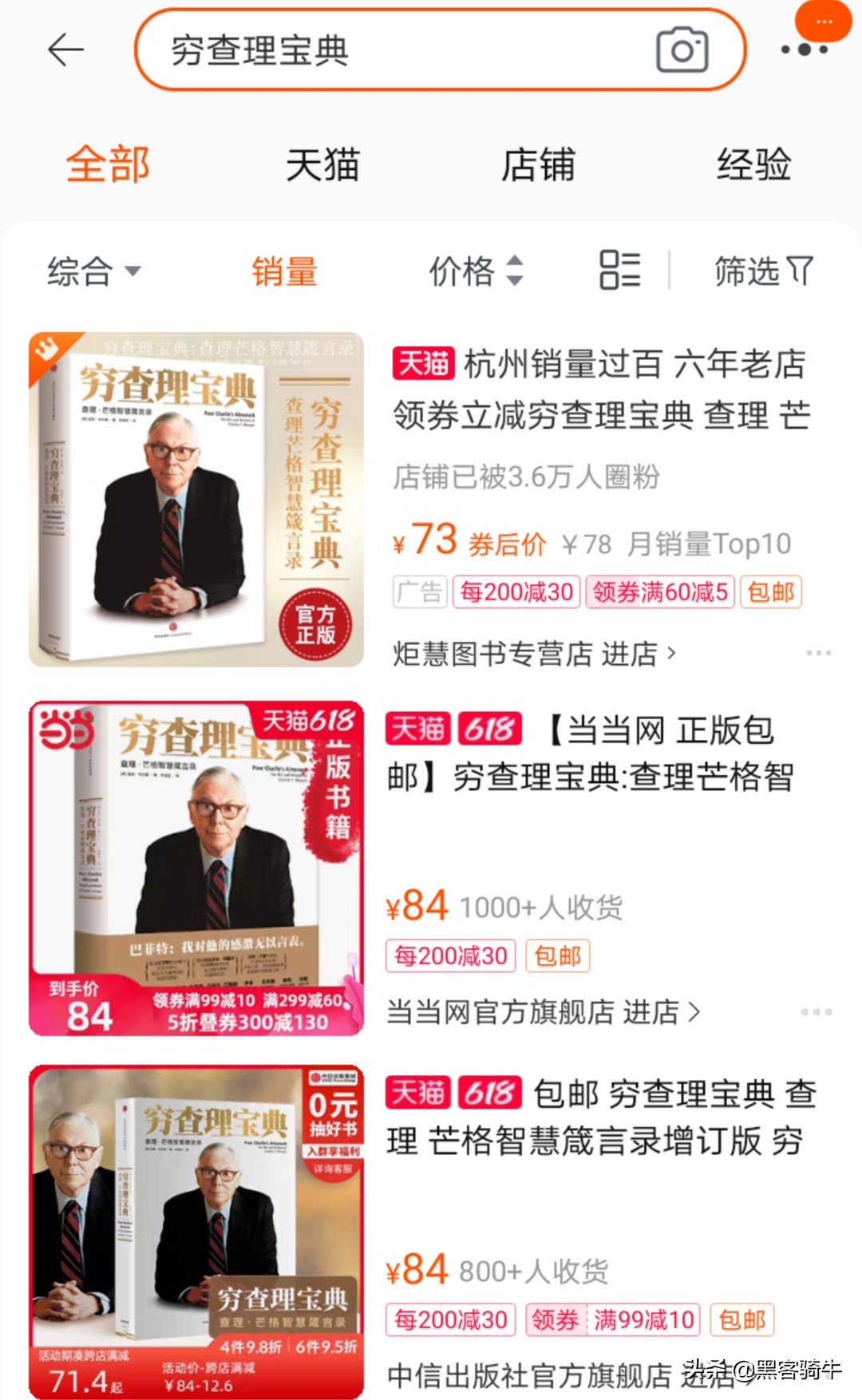Toggle the 价格 price sort order
Image resolution: width=862 pixels, height=1400 pixels.
click(x=475, y=271)
